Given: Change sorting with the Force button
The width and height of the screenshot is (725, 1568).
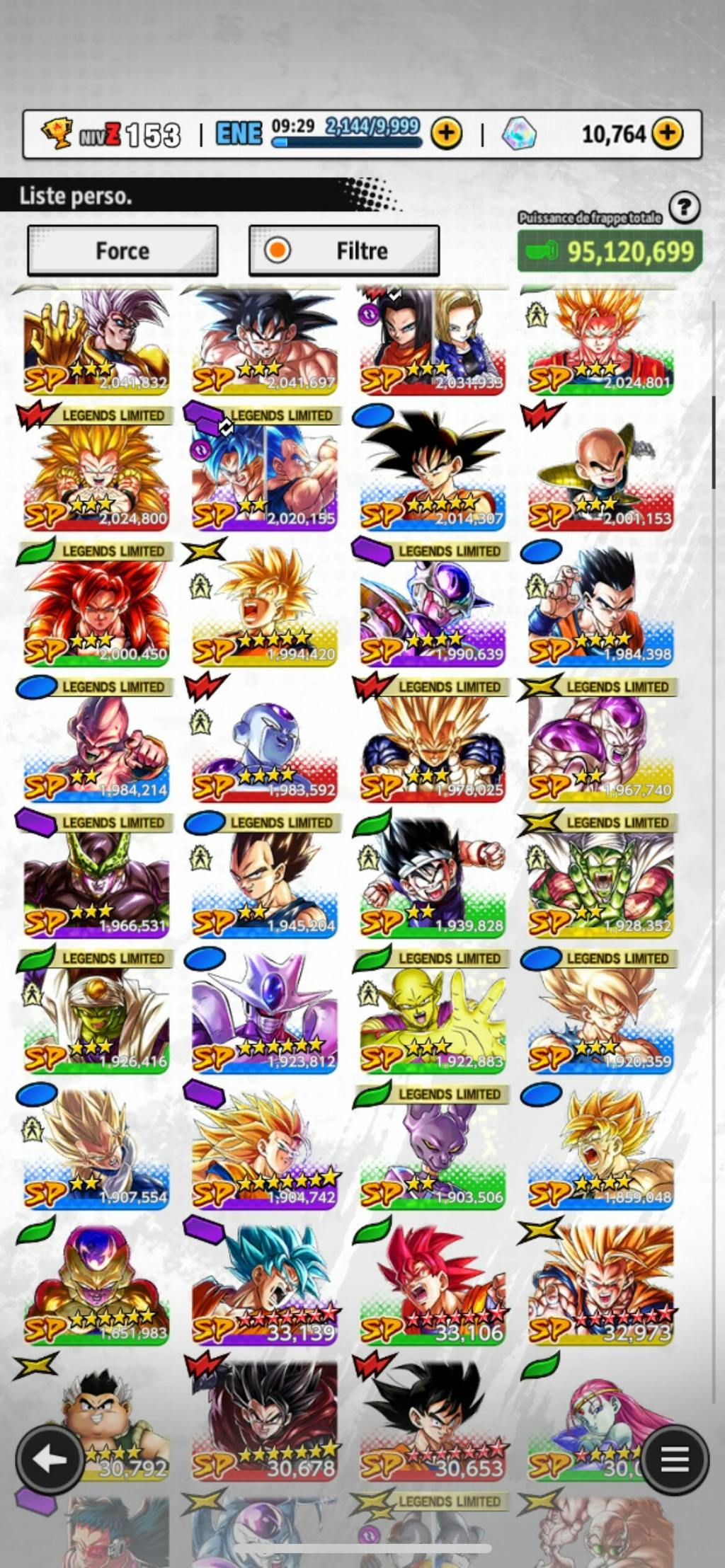Looking at the screenshot, I should [122, 250].
